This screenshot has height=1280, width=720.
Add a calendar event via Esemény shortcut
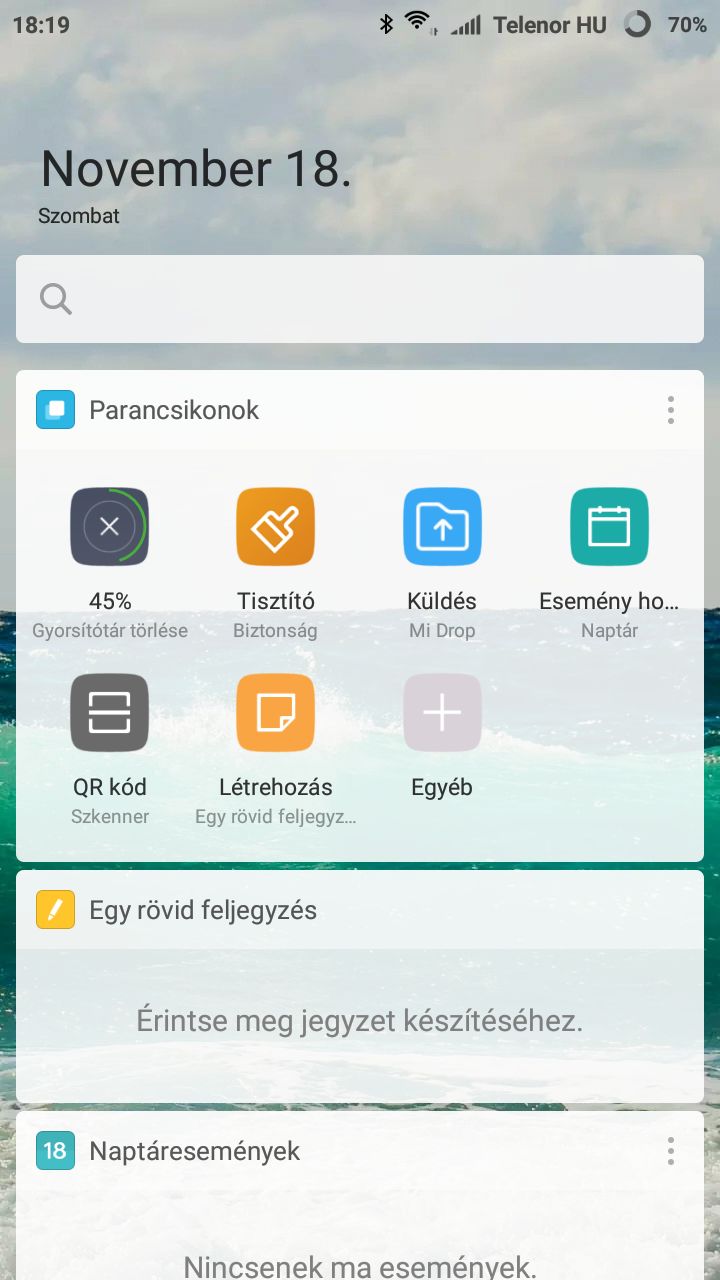tap(609, 527)
